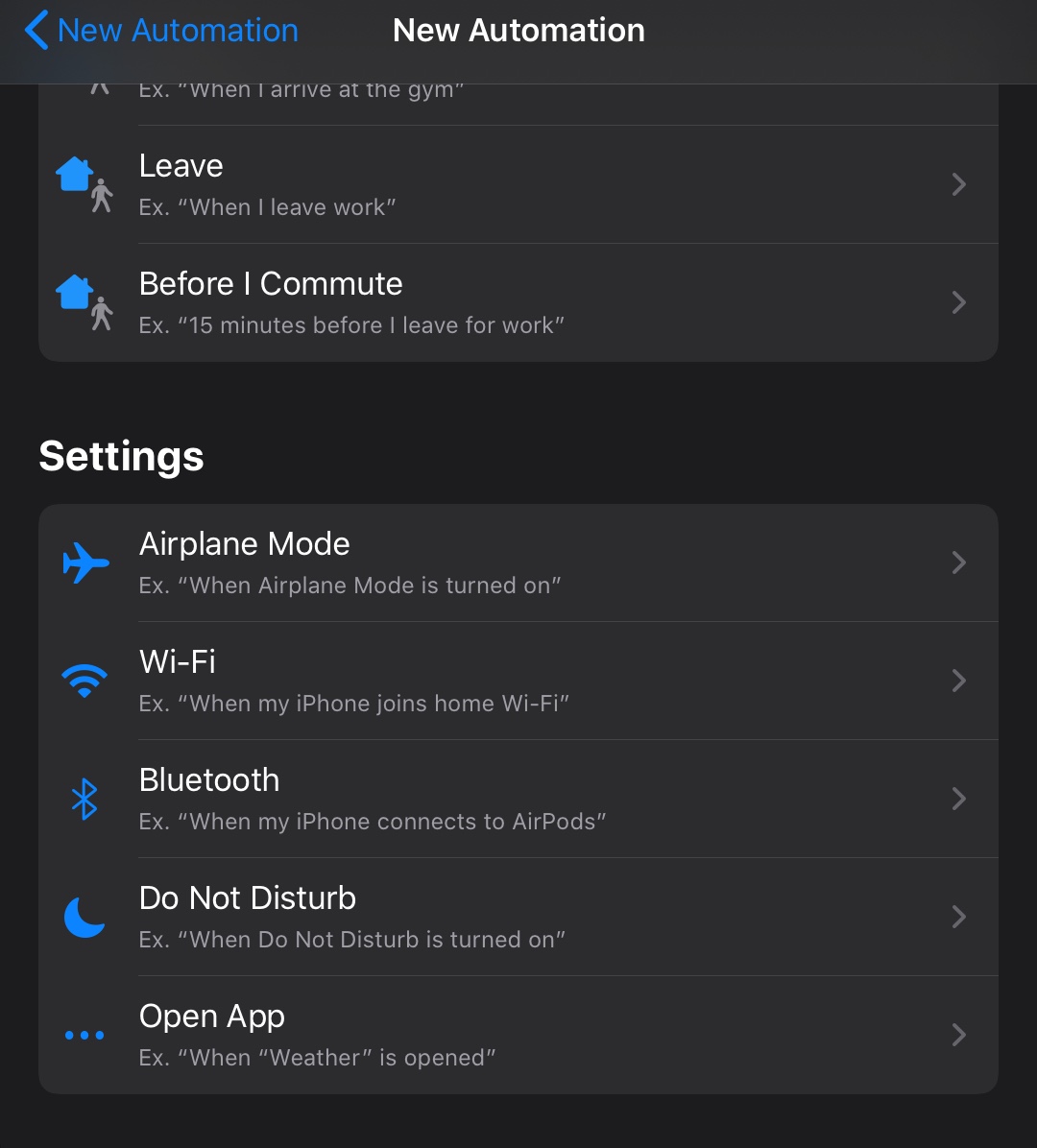Tap the ellipsis icon beside Open App
1037x1148 pixels.
point(84,1035)
